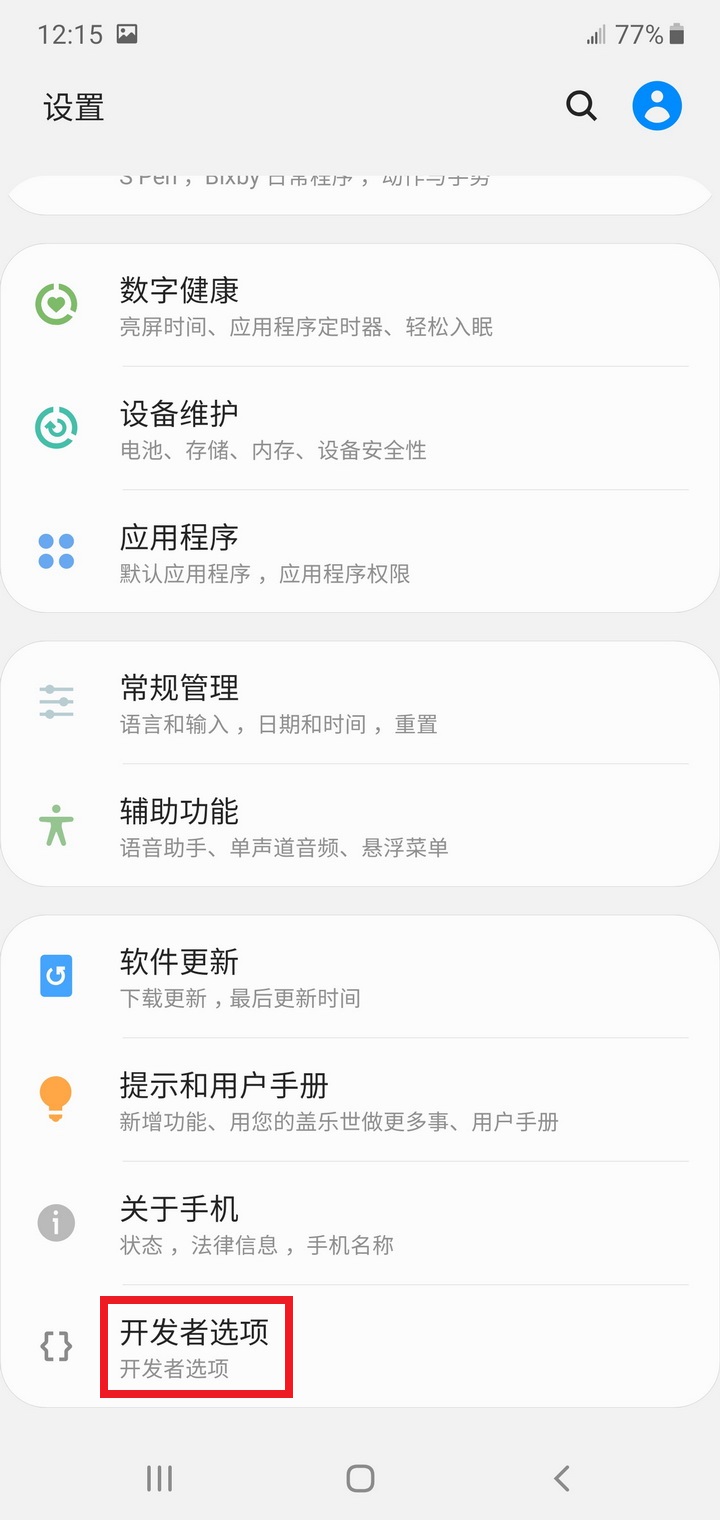Image resolution: width=720 pixels, height=1520 pixels.
Task: Open 软件更新
Action: (x=360, y=976)
